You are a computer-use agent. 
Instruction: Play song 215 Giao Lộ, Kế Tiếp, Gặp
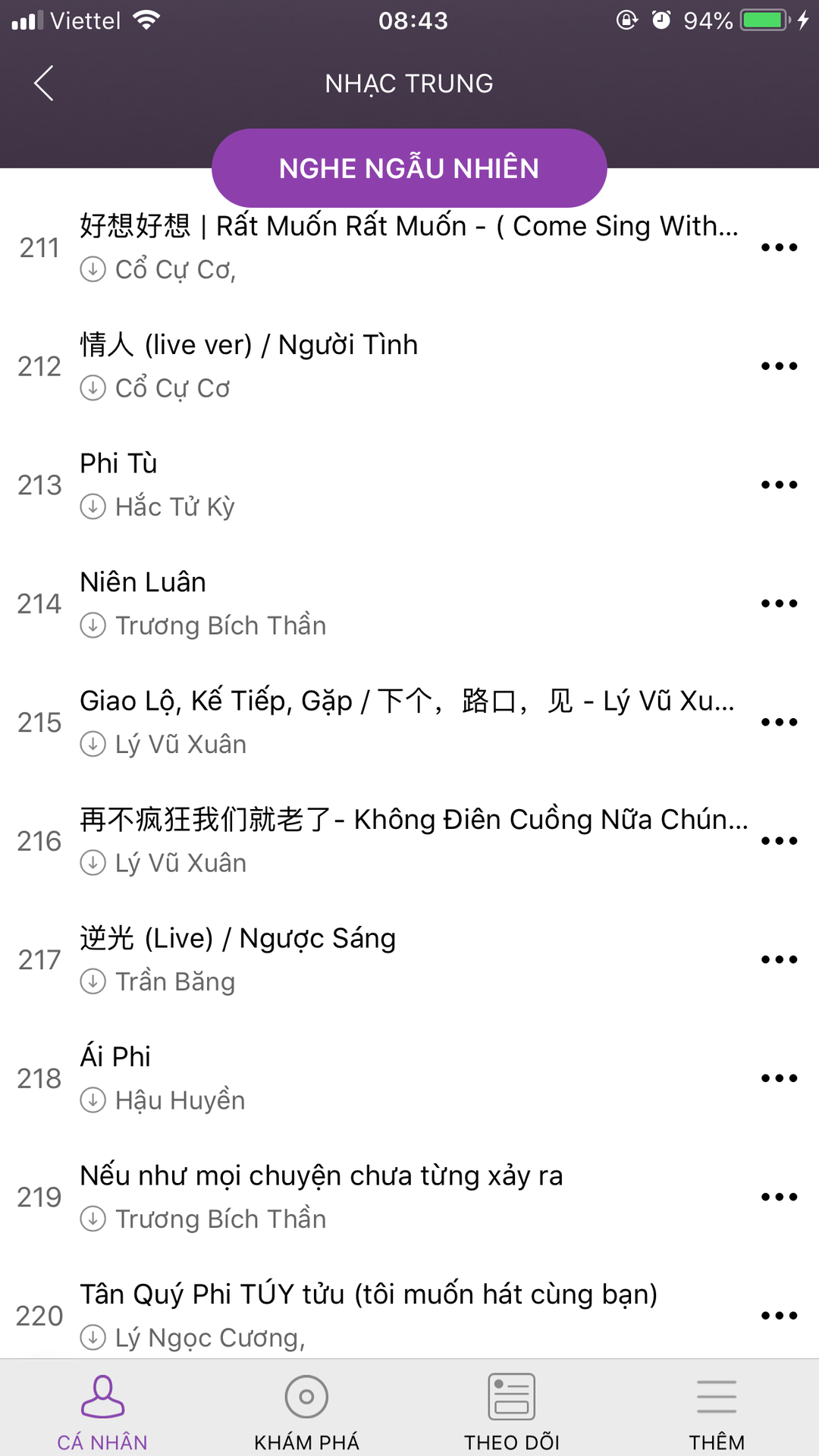click(x=409, y=722)
